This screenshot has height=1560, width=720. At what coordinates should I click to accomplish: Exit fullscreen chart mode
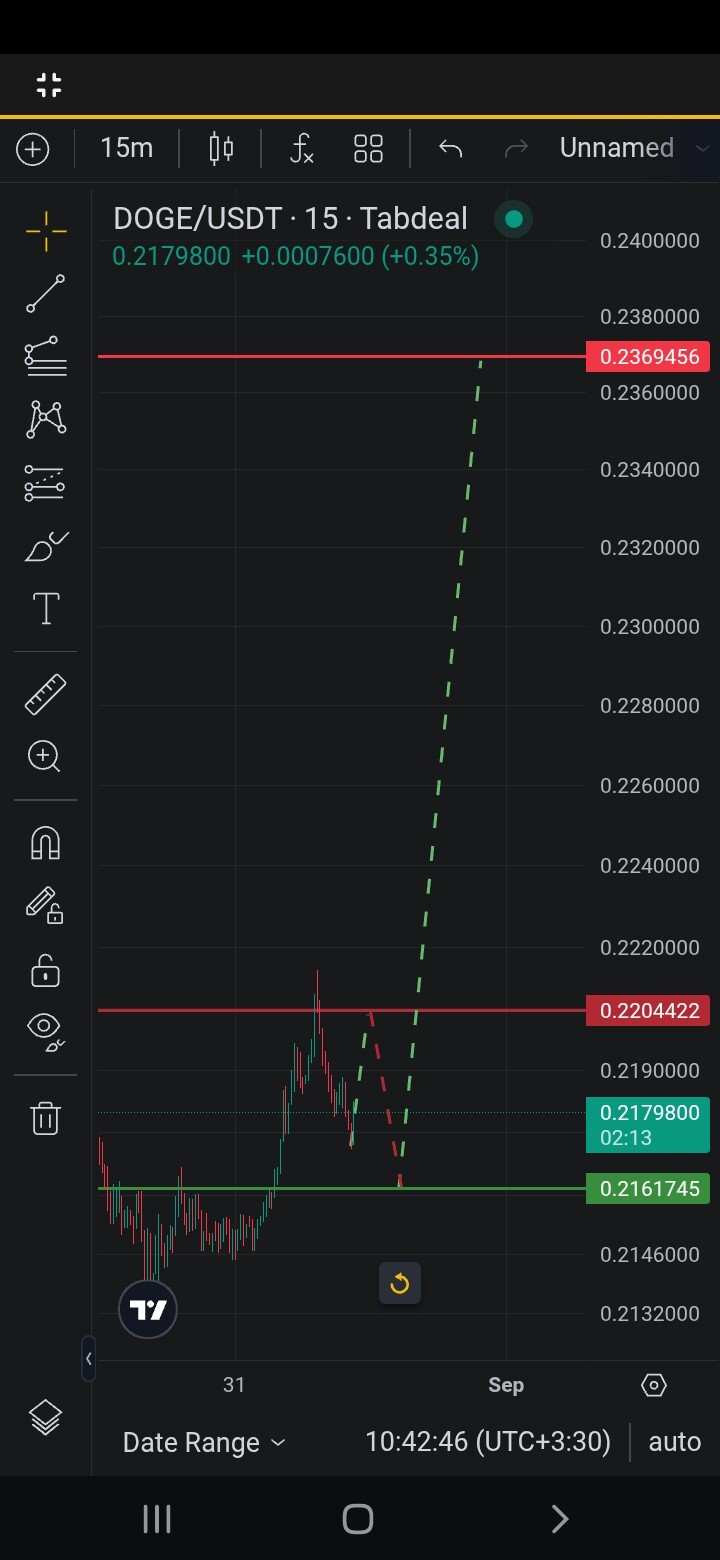(49, 85)
